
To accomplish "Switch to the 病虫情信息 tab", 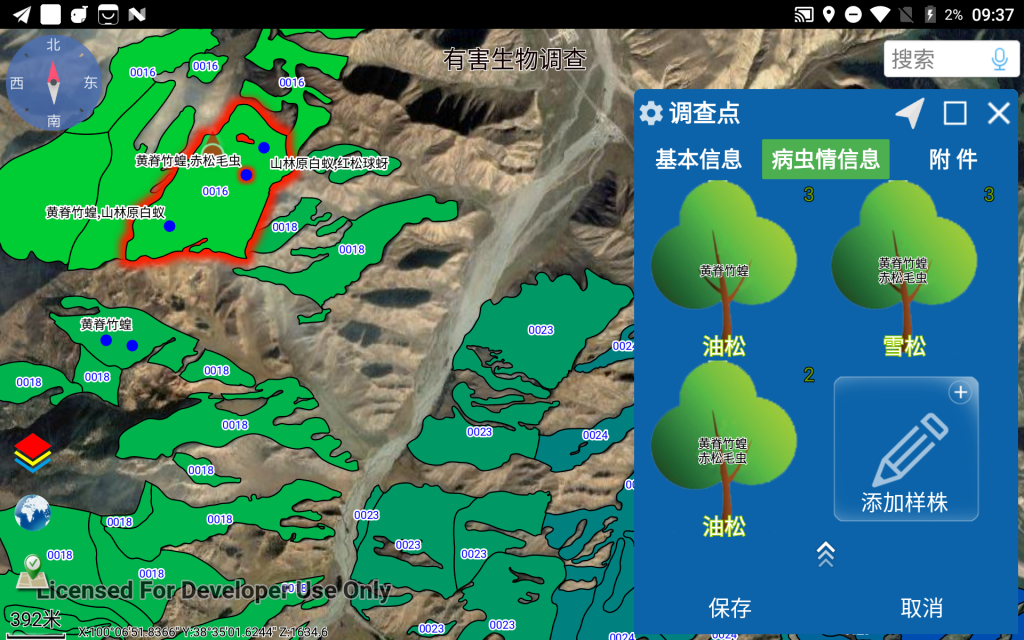I will click(x=825, y=159).
